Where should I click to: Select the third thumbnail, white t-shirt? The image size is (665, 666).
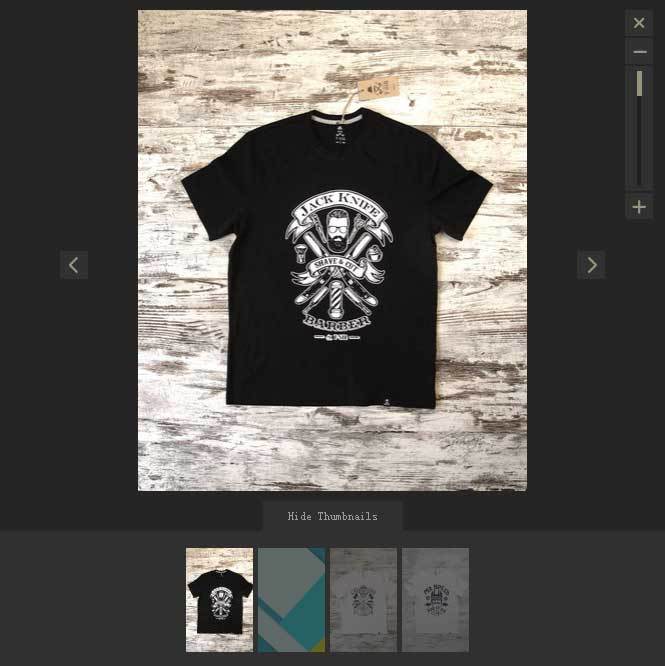363,600
